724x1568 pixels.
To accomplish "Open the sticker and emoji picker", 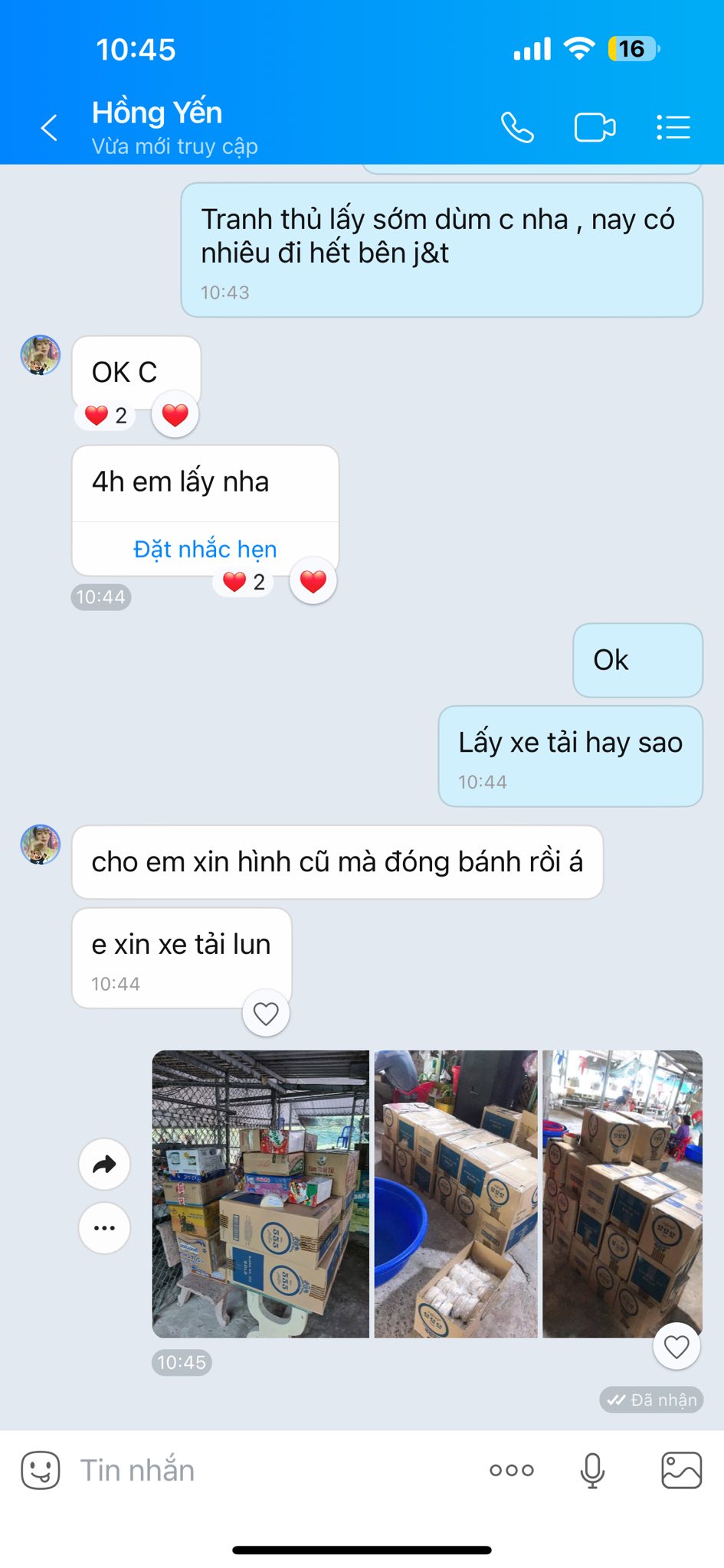I will click(40, 1470).
